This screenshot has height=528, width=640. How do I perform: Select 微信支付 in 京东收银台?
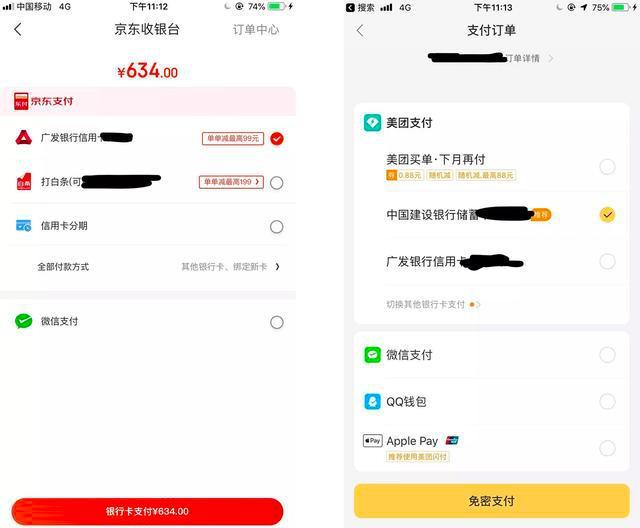149,322
